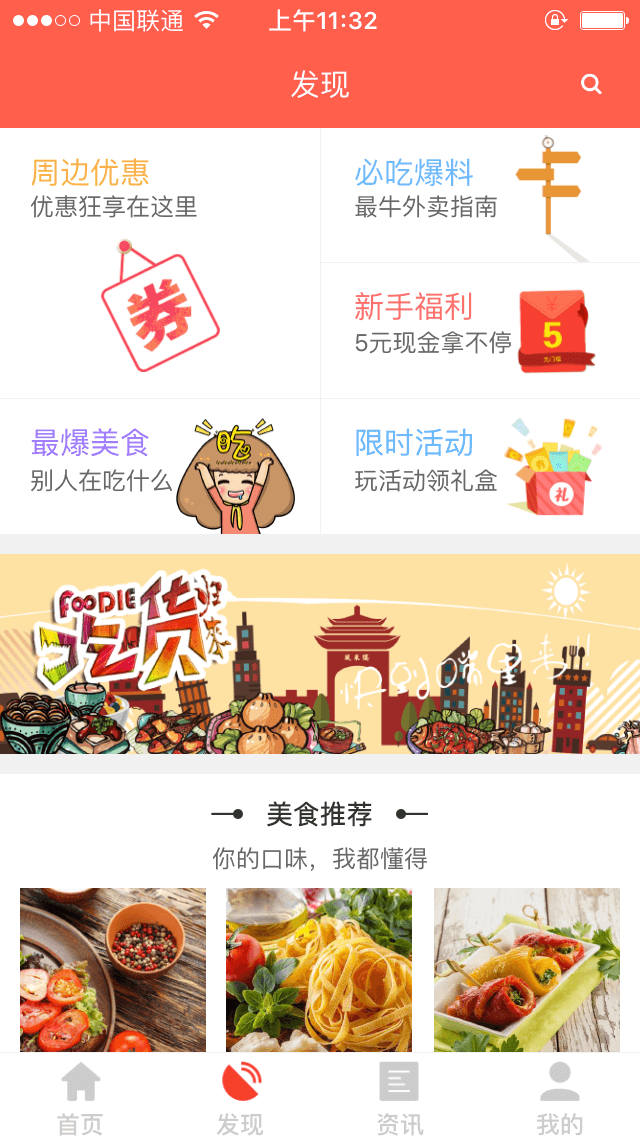Switch to the 资讯 news tab

(x=399, y=1096)
